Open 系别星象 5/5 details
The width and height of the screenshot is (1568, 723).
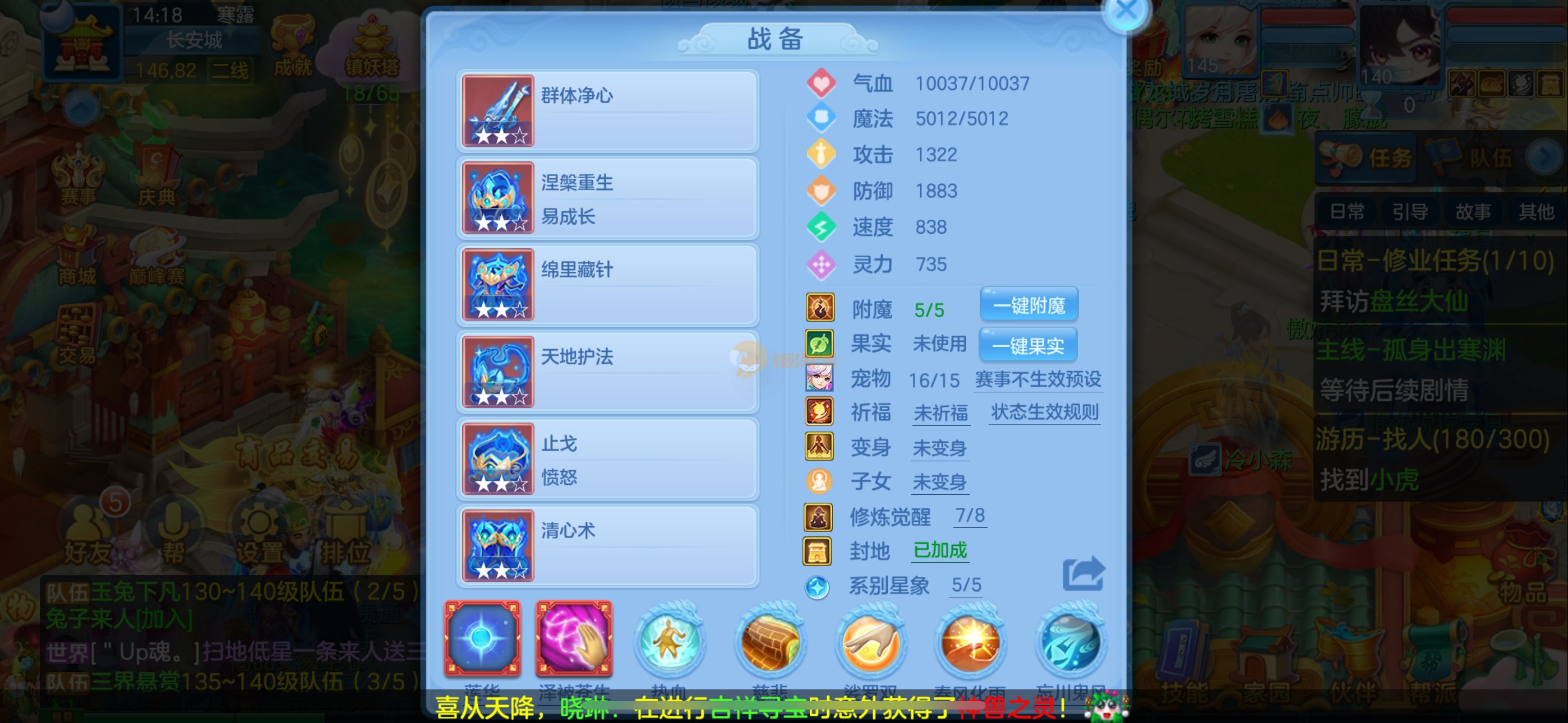coord(966,586)
